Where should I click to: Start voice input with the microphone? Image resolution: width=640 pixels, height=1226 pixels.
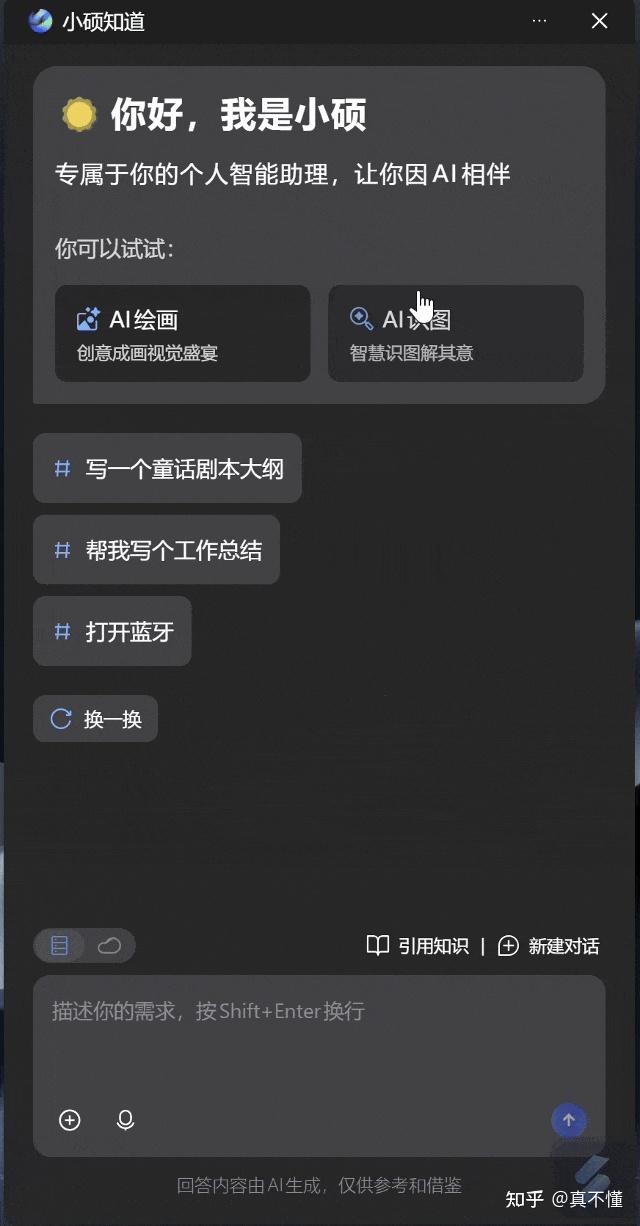[x=125, y=1120]
